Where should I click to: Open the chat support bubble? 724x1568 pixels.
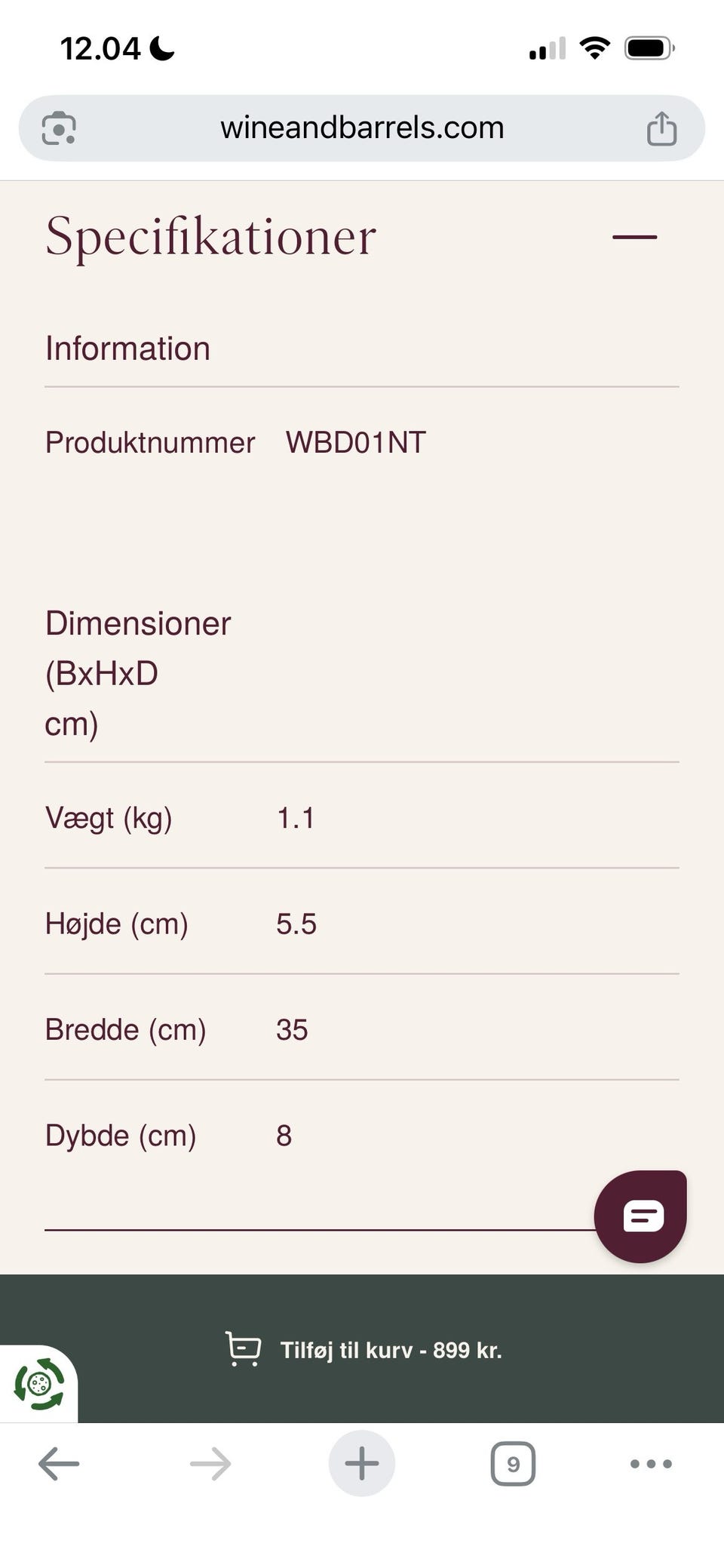[x=640, y=1216]
